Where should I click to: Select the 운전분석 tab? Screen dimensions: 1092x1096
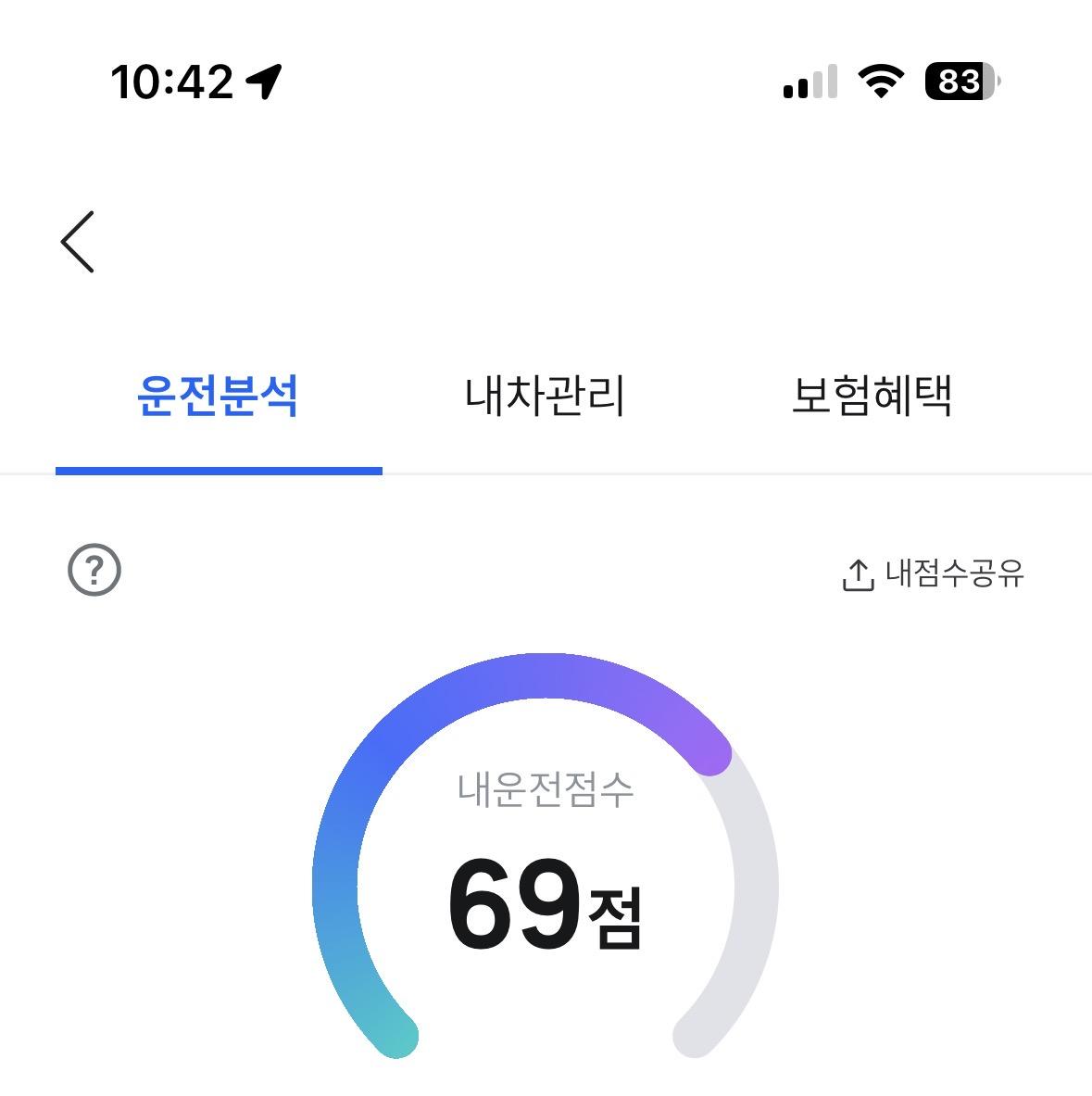[x=218, y=397]
